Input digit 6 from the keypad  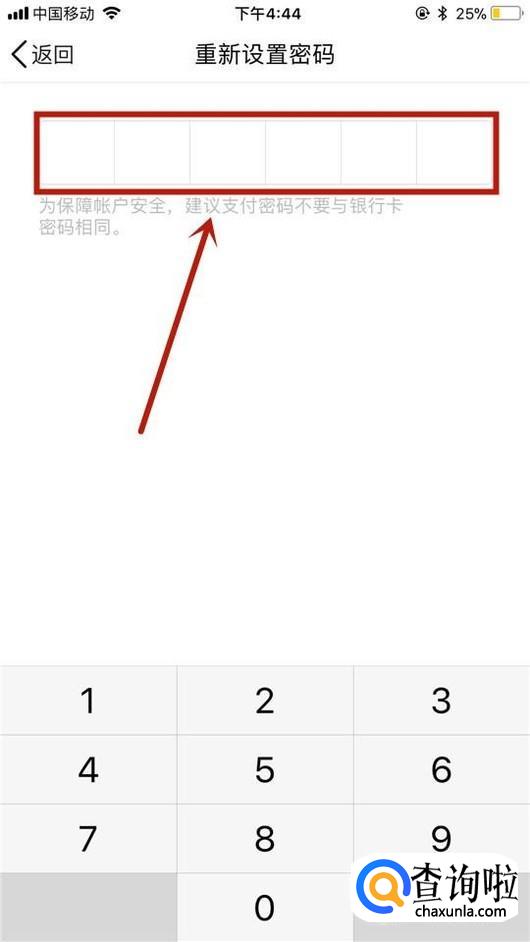click(442, 770)
